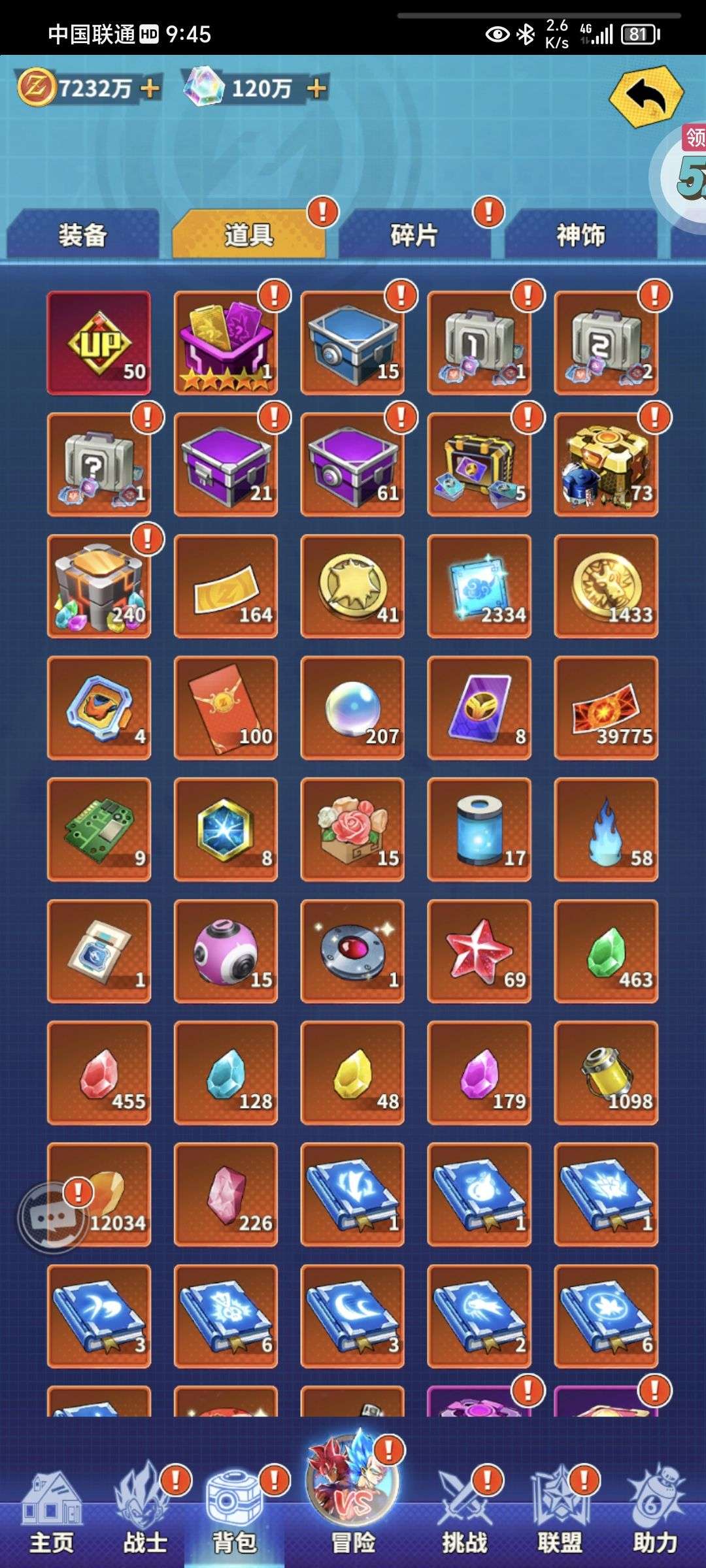Go to the 主页 home tab
Screen dimensions: 706x1568
51,1514
